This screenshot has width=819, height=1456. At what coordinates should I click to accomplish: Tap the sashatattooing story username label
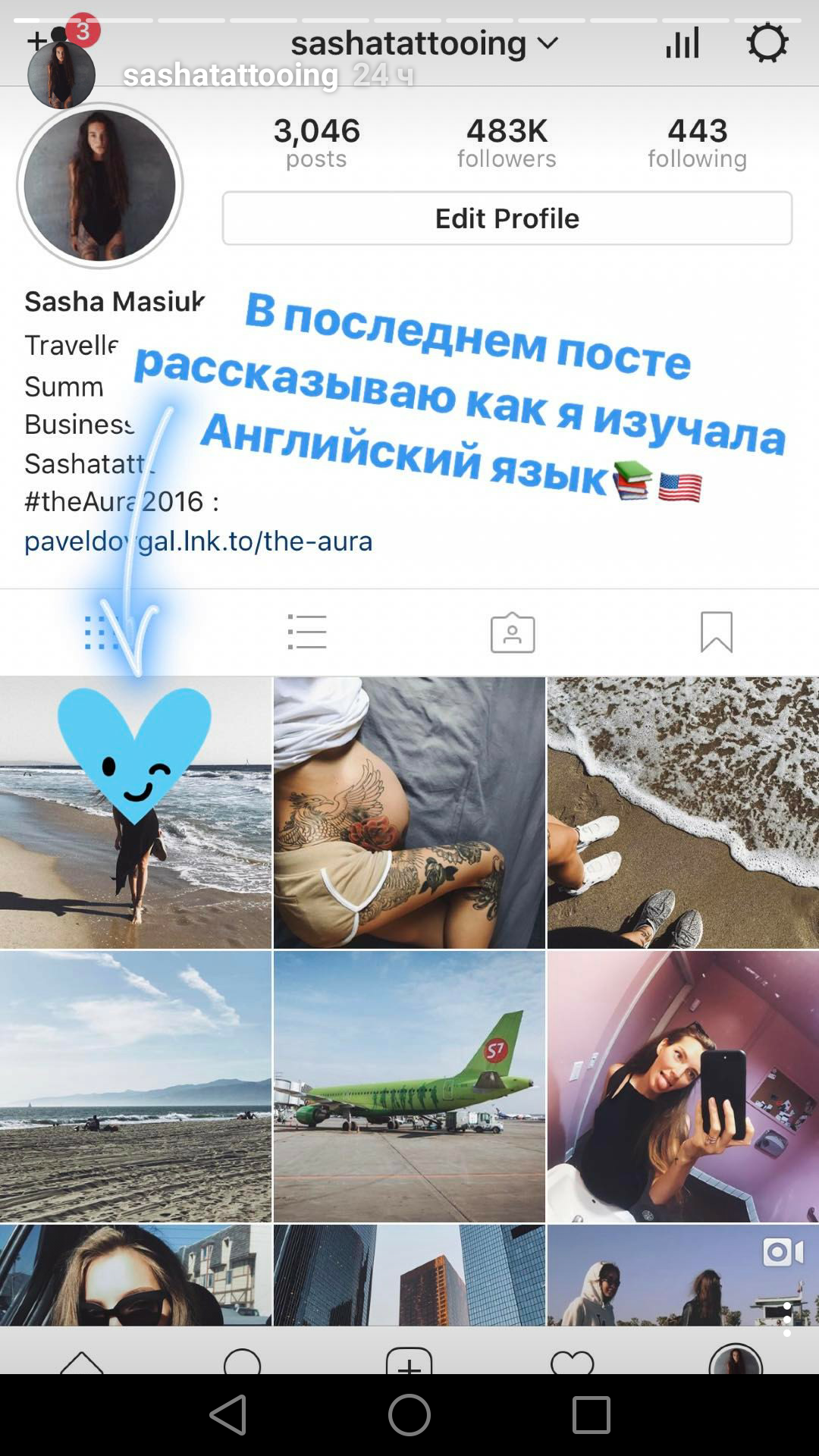[231, 75]
